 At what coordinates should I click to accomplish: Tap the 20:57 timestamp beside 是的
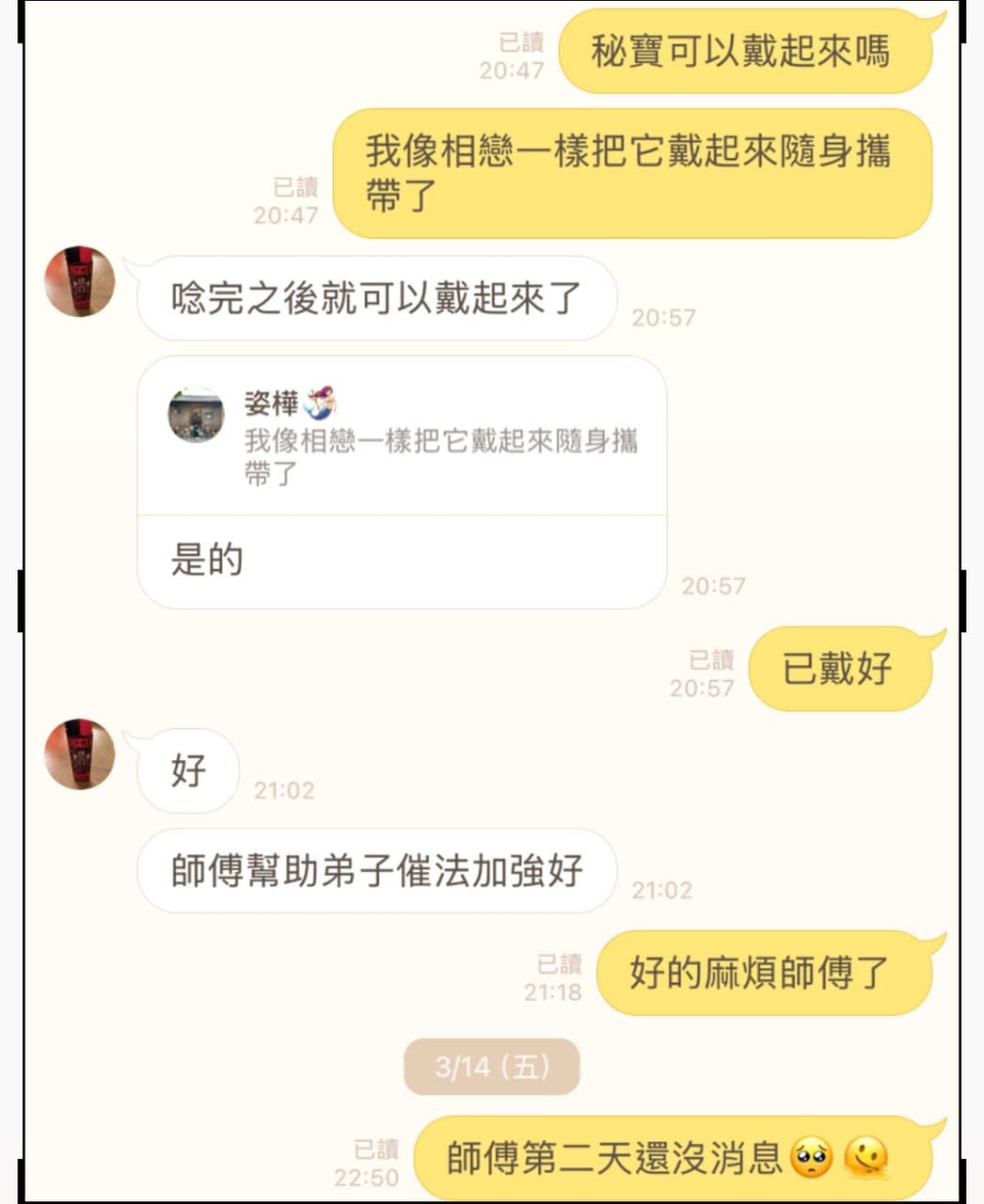[710, 586]
